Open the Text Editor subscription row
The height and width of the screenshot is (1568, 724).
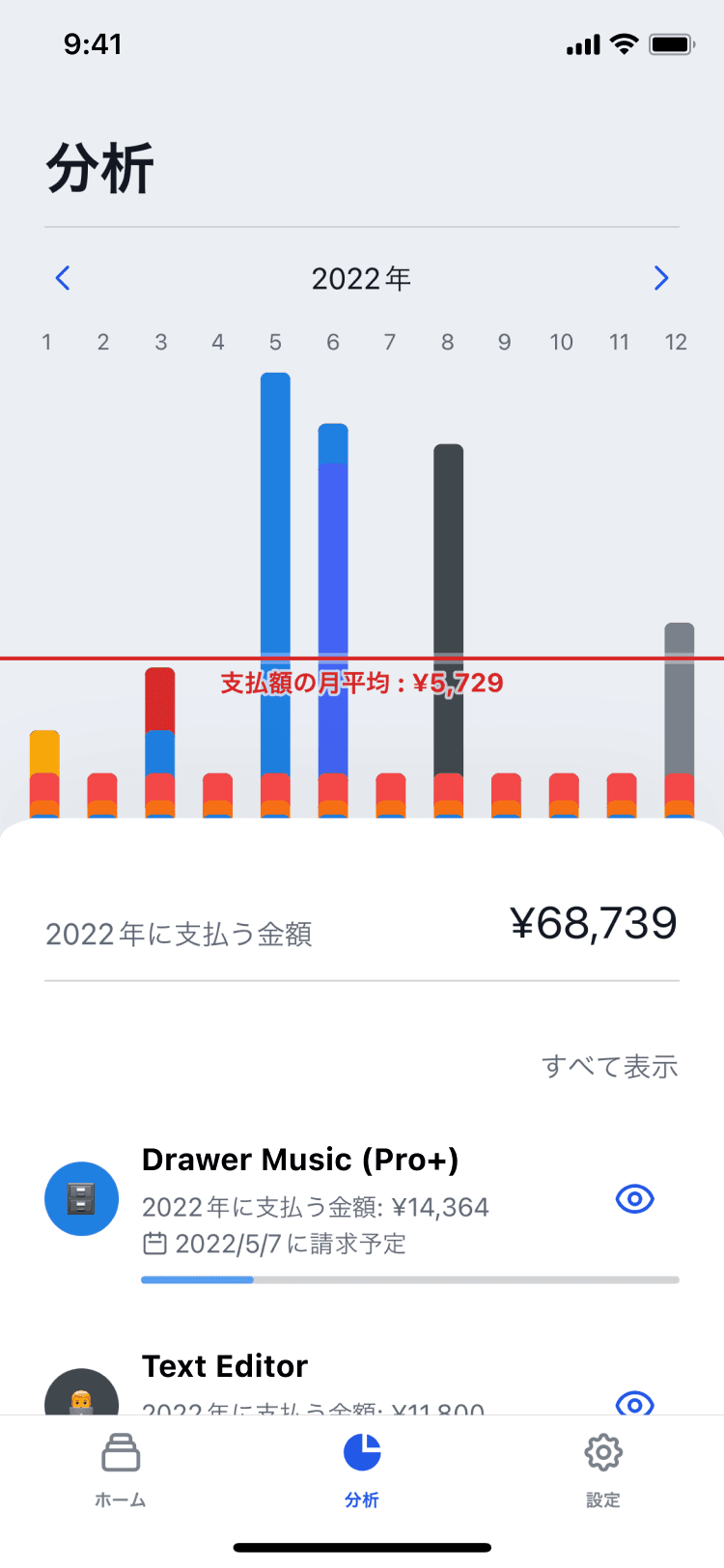point(362,1382)
